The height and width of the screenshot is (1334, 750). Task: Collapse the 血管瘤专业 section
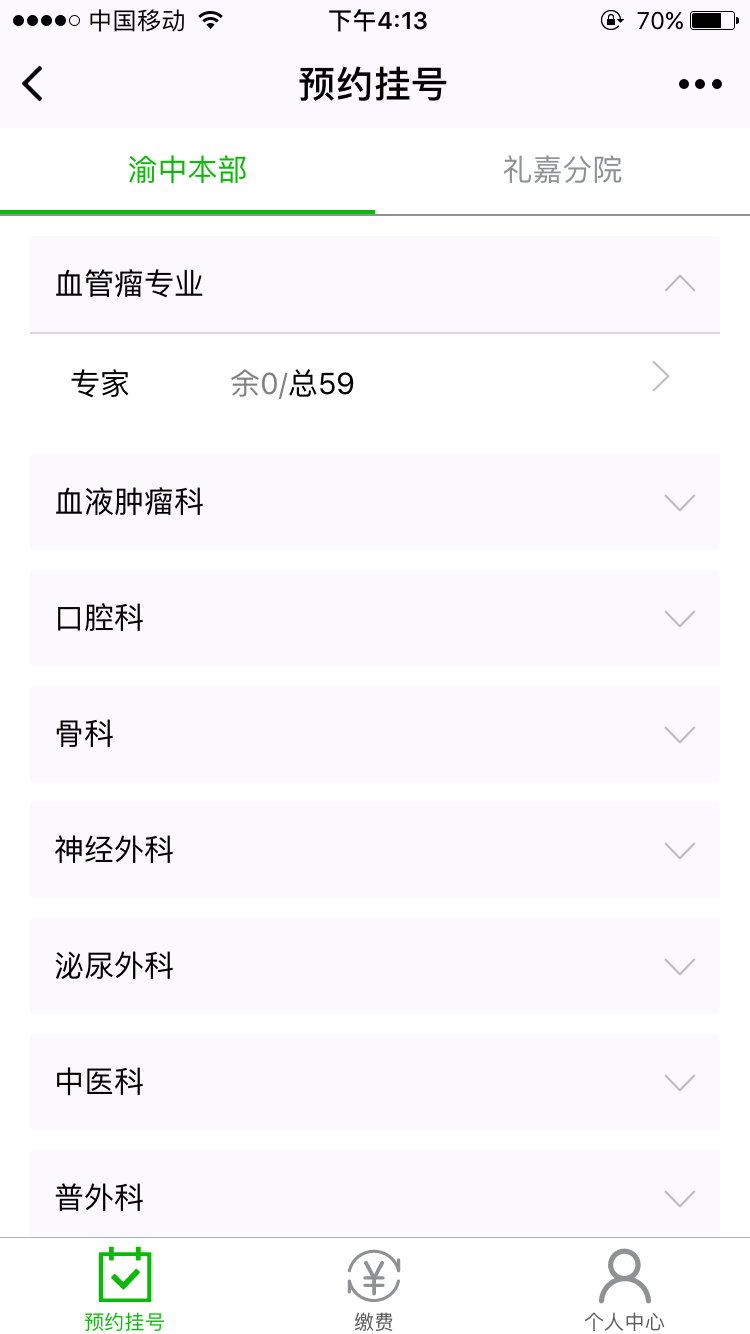click(375, 285)
